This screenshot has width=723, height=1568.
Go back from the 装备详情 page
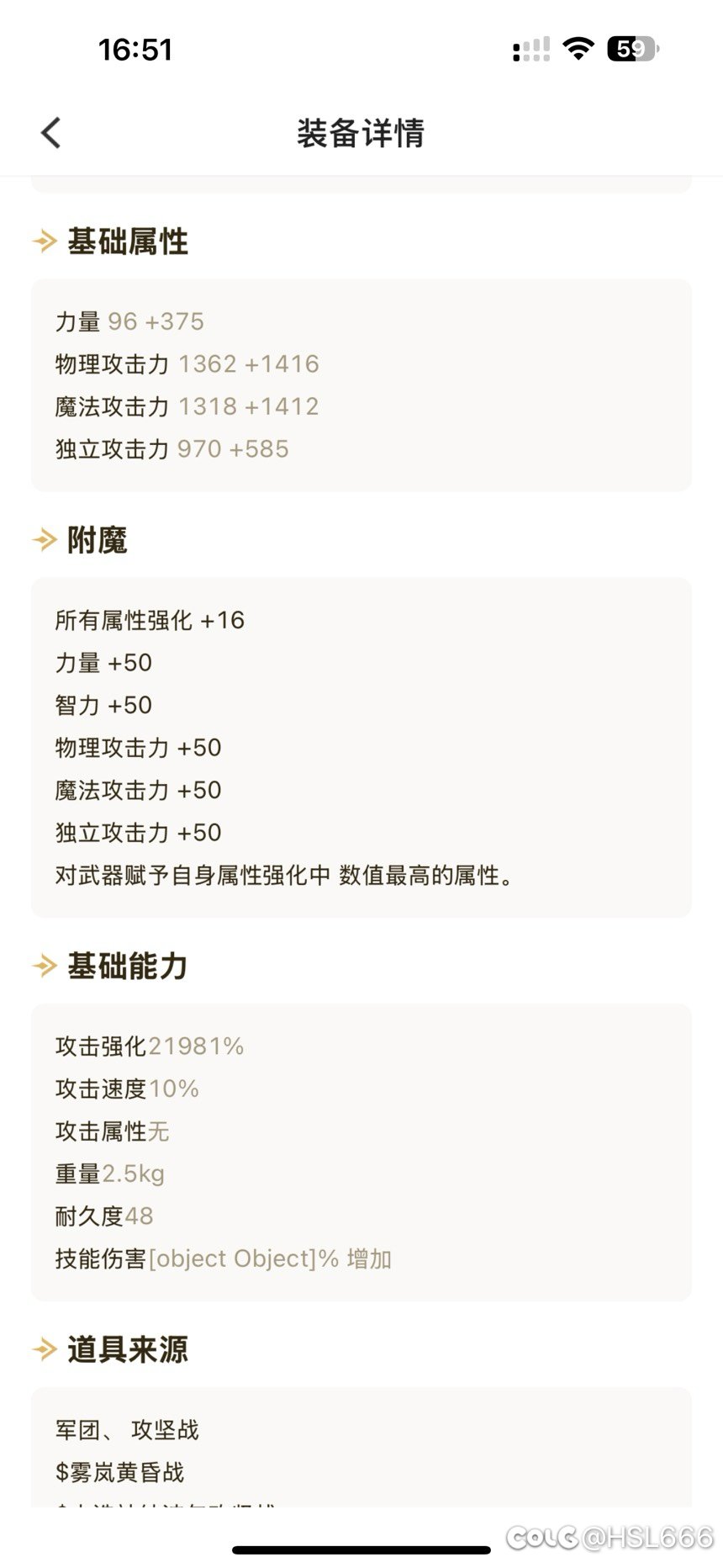tap(51, 133)
